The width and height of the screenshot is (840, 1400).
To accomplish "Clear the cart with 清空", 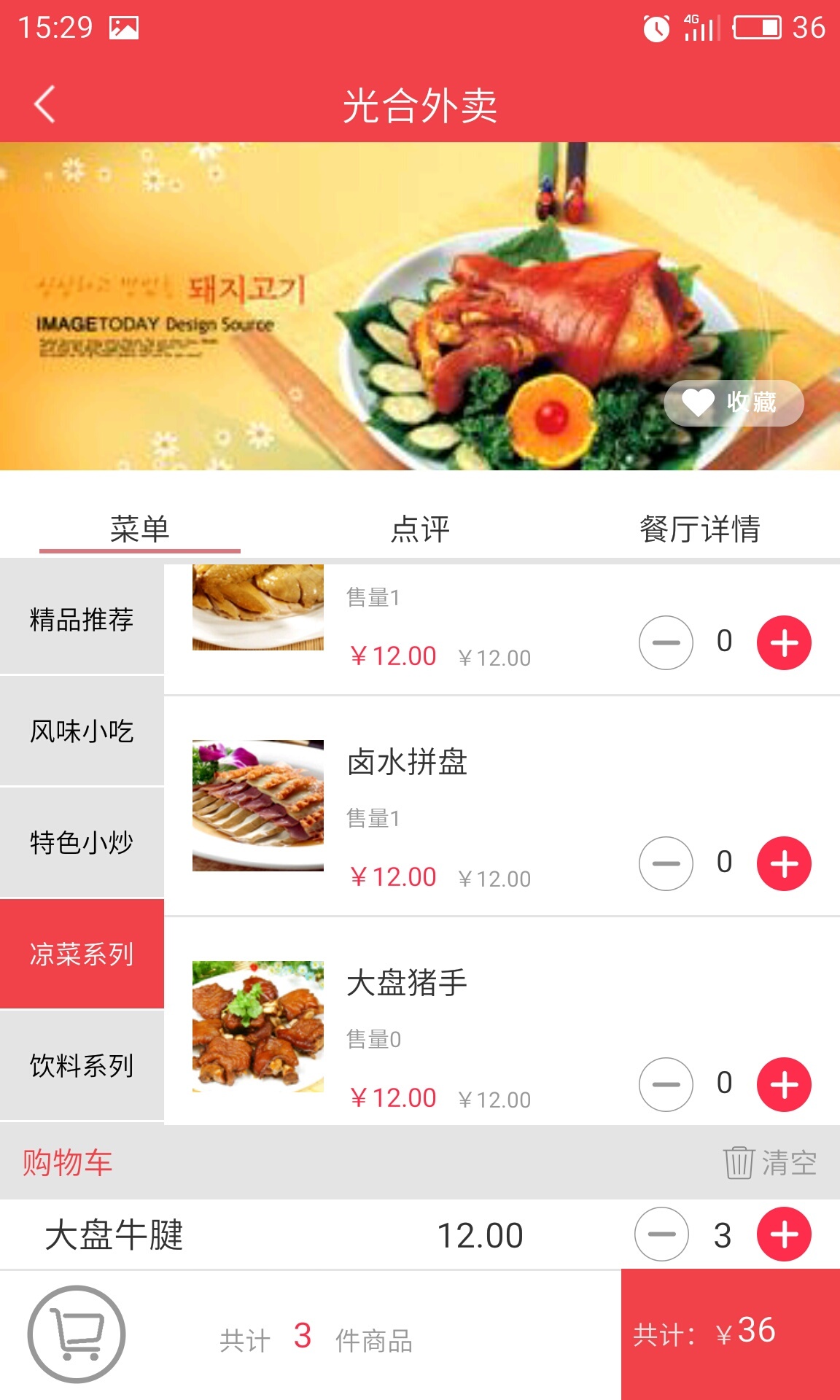I will tap(770, 1162).
